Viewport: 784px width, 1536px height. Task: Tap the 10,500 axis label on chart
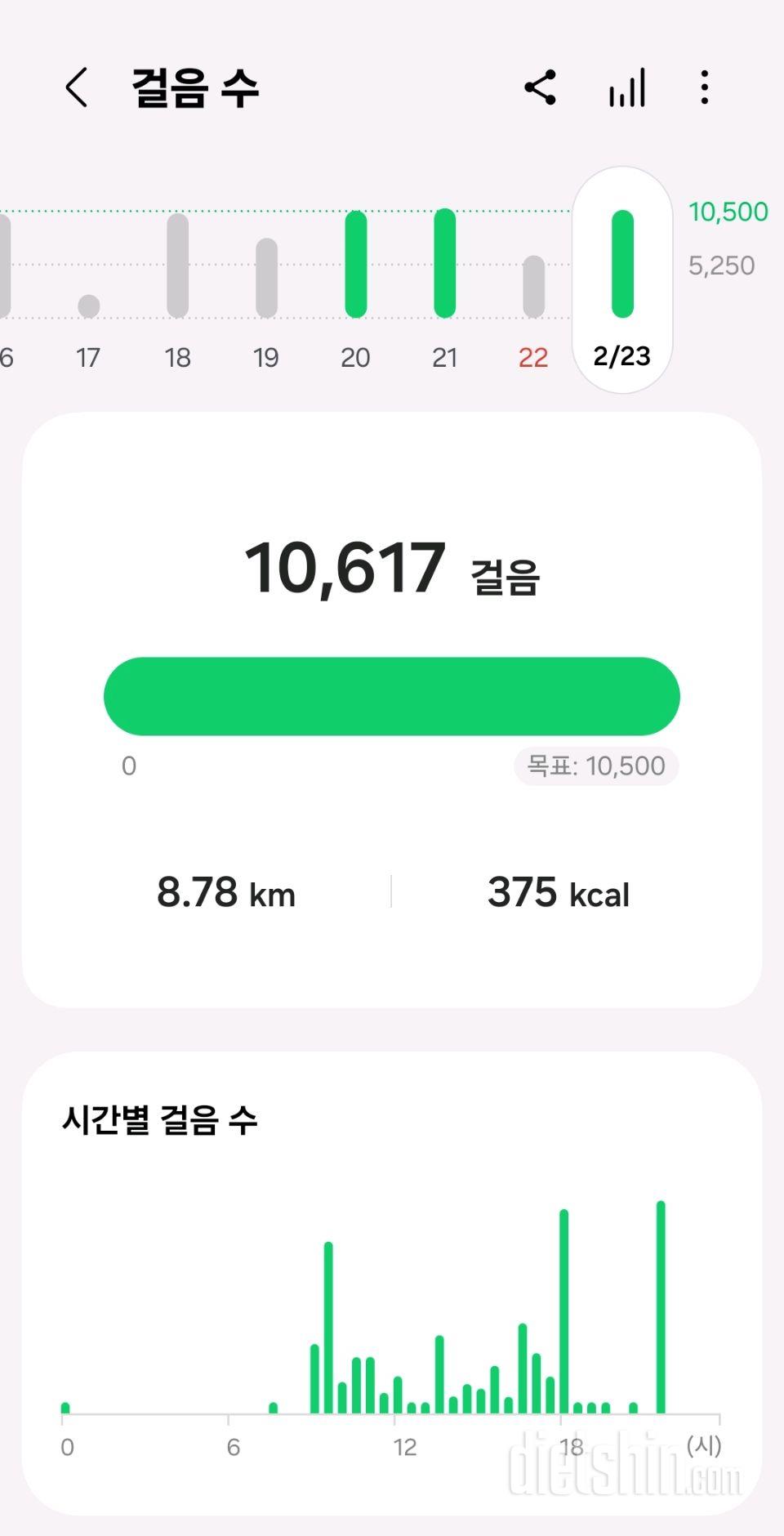point(726,211)
